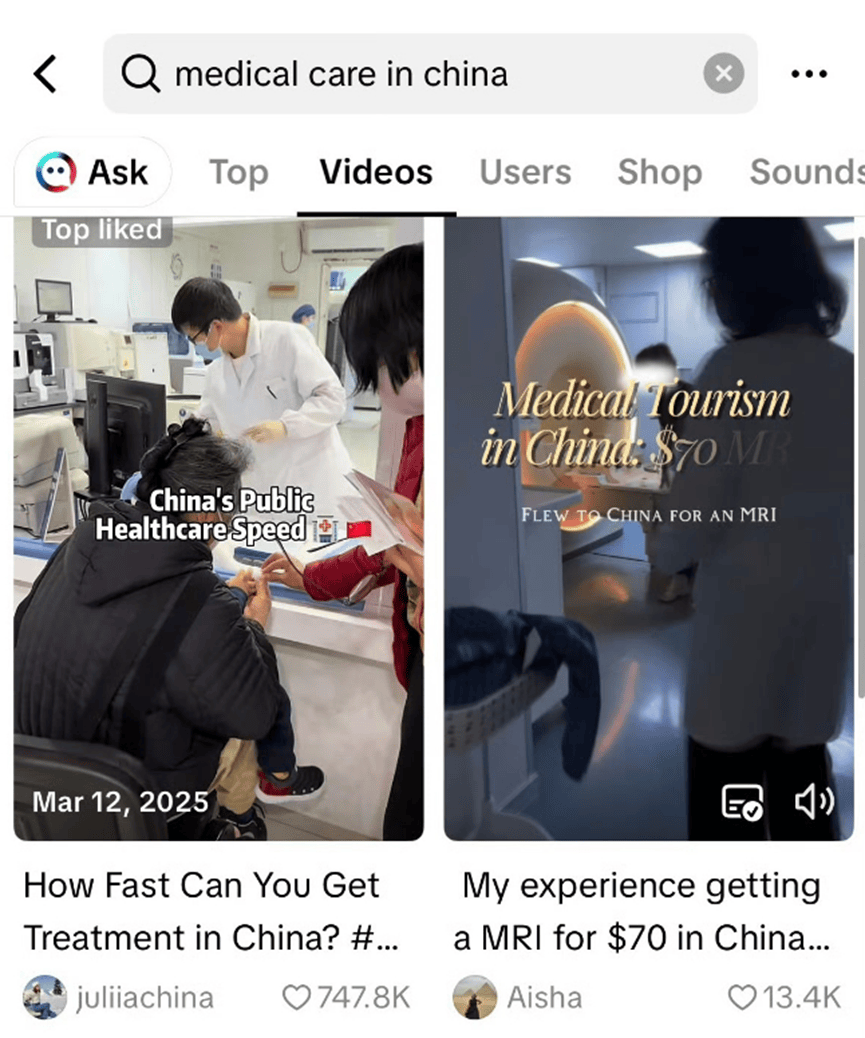Viewport: 865px width, 1038px height.
Task: Open the Sounds tab
Action: click(x=805, y=172)
